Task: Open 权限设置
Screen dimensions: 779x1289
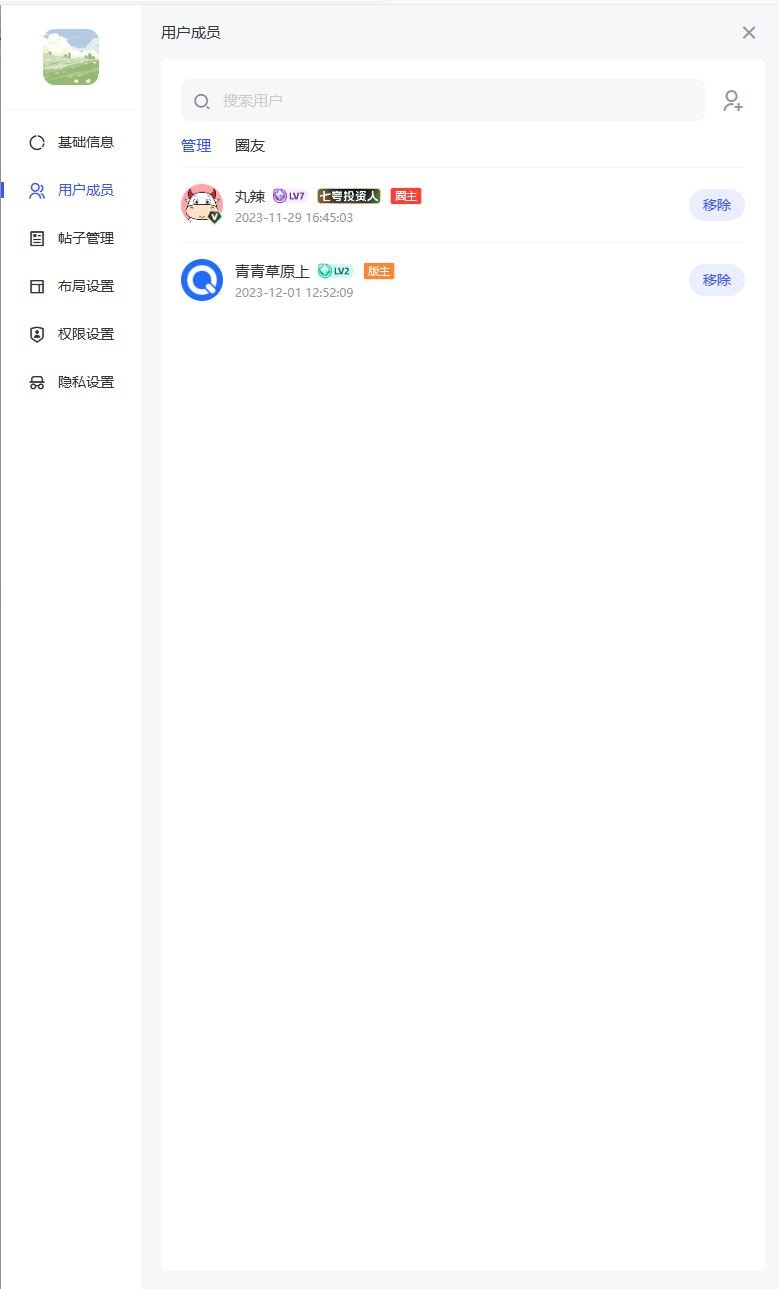Action: (x=85, y=334)
